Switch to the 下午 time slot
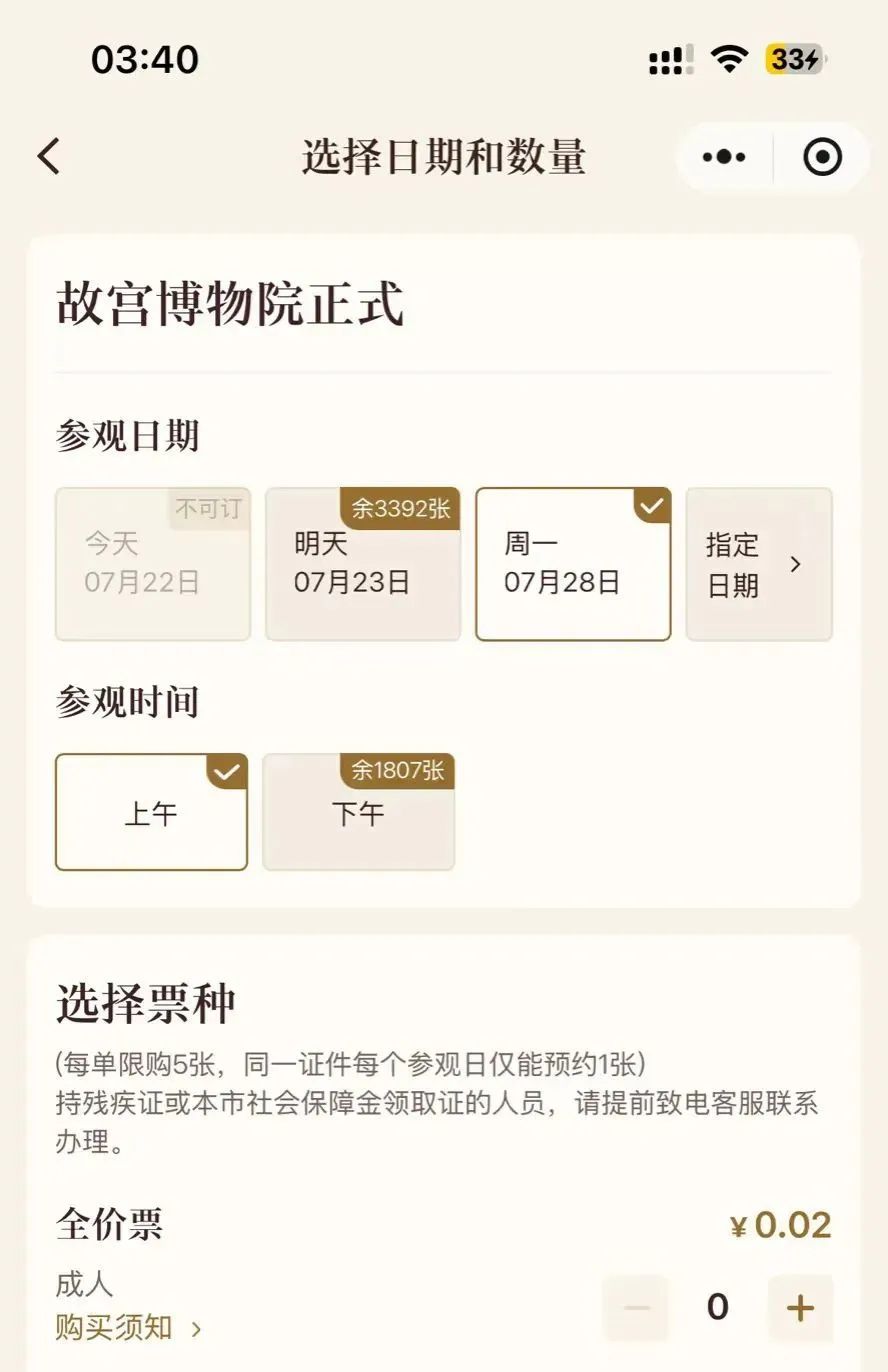The image size is (888, 1372). [358, 812]
